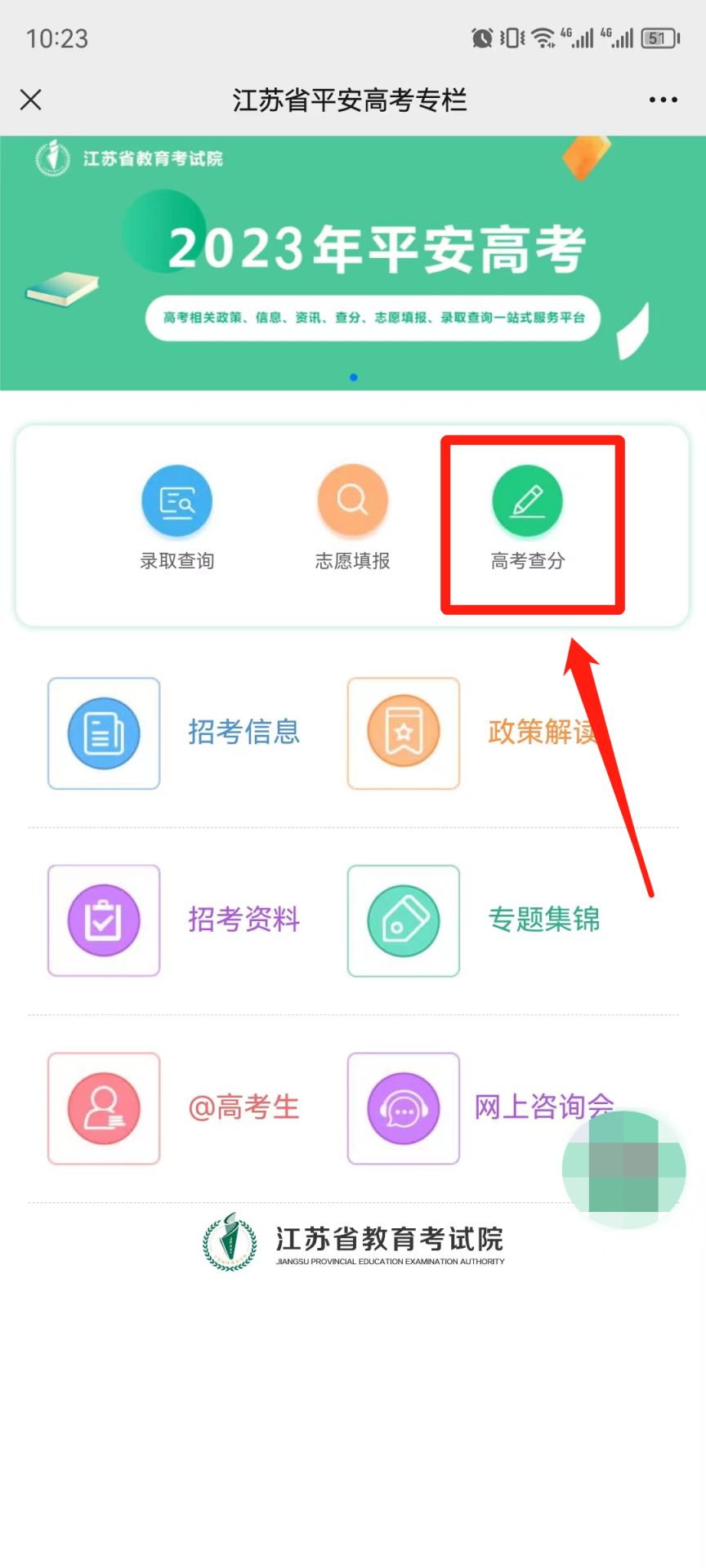Browse 招考资料 materials

(x=176, y=920)
